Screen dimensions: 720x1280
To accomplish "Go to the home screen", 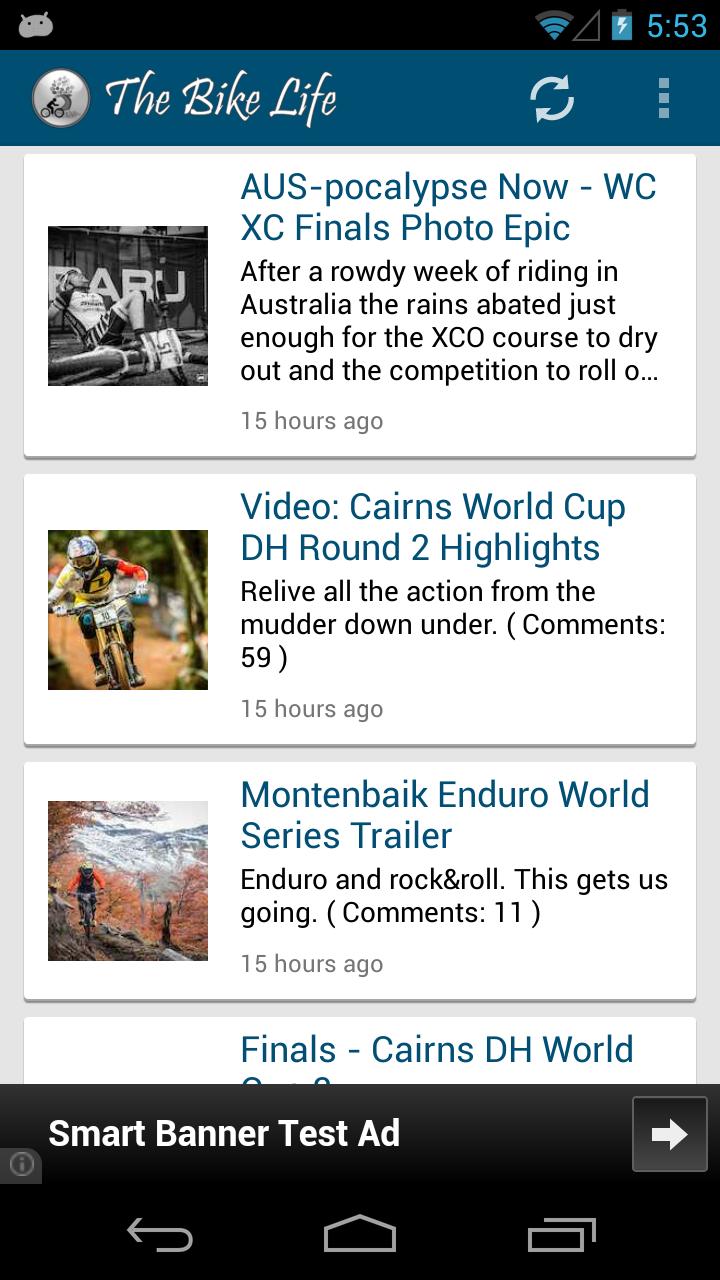I will (x=360, y=1235).
